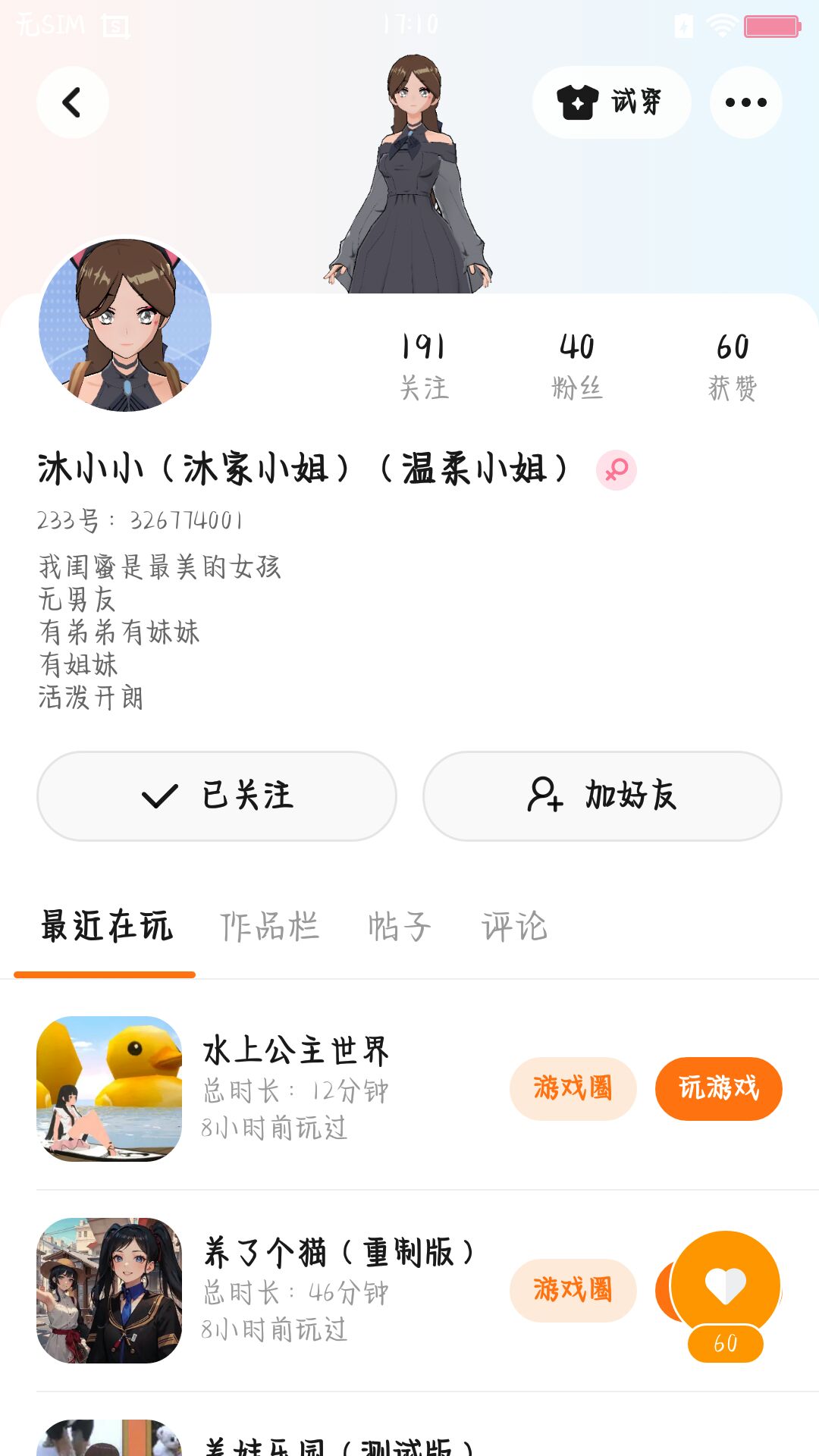The height and width of the screenshot is (1456, 819).
Task: Switch to the 评论 tab
Action: pos(514,927)
